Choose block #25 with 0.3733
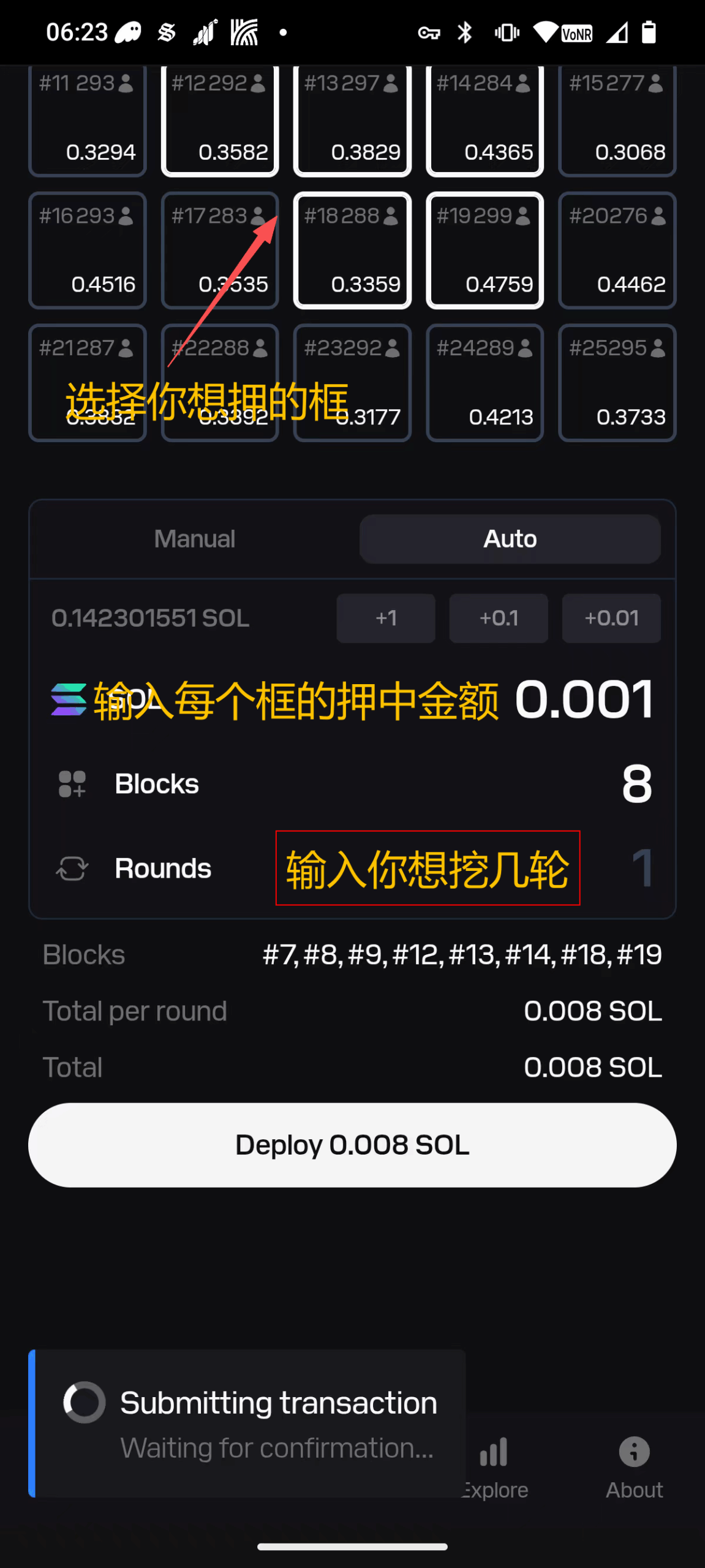Screen dimensions: 705x1568 tap(617, 383)
